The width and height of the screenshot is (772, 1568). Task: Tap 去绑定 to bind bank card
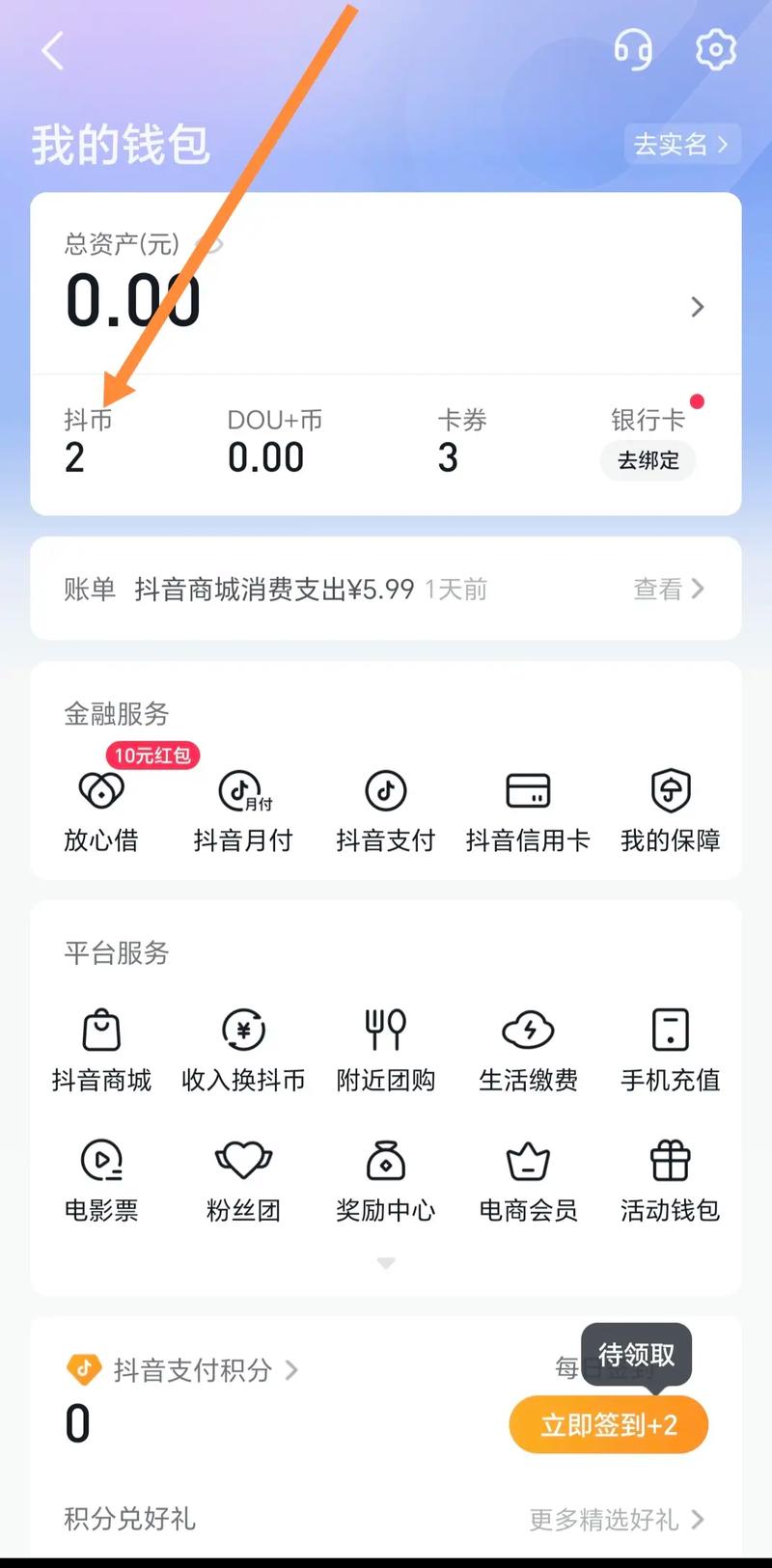point(648,460)
